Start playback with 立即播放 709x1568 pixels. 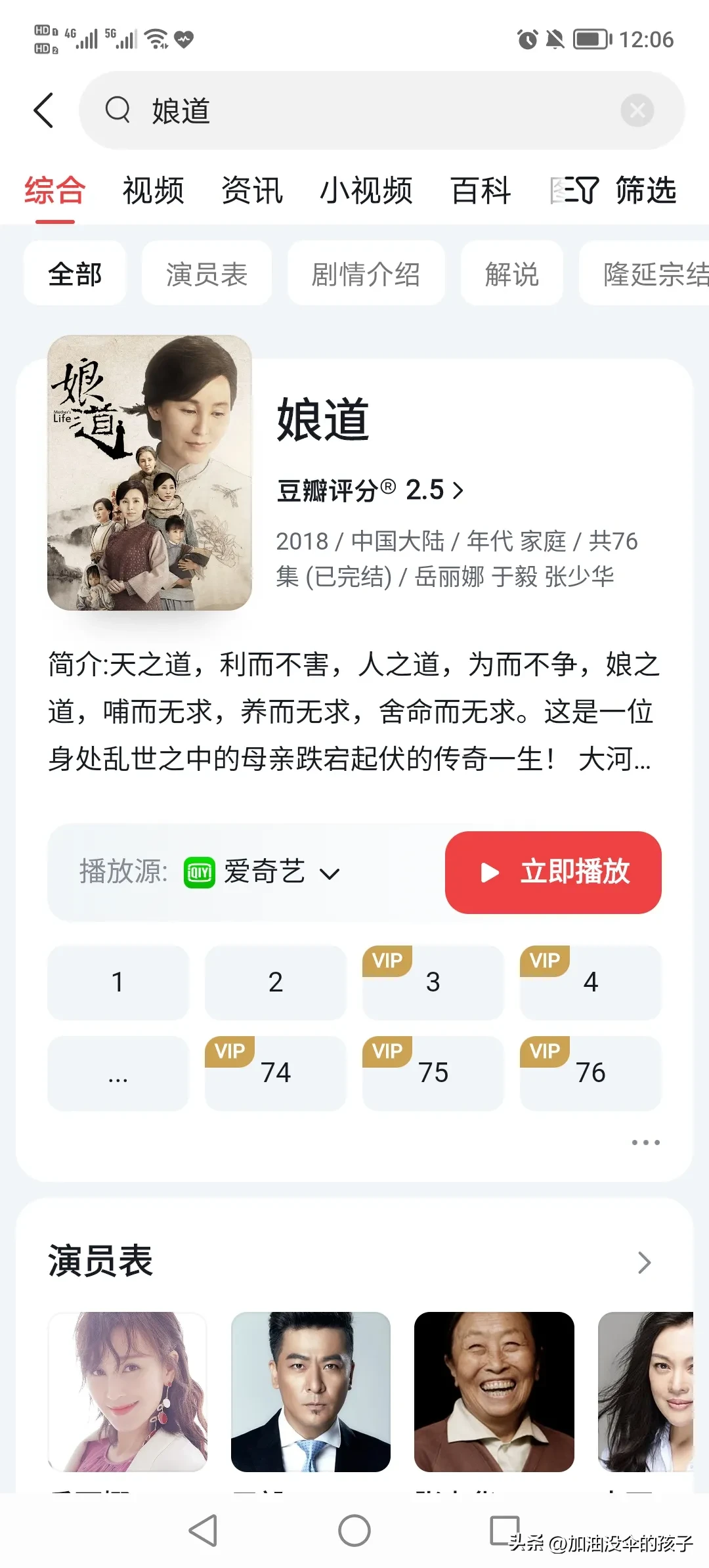(x=553, y=873)
